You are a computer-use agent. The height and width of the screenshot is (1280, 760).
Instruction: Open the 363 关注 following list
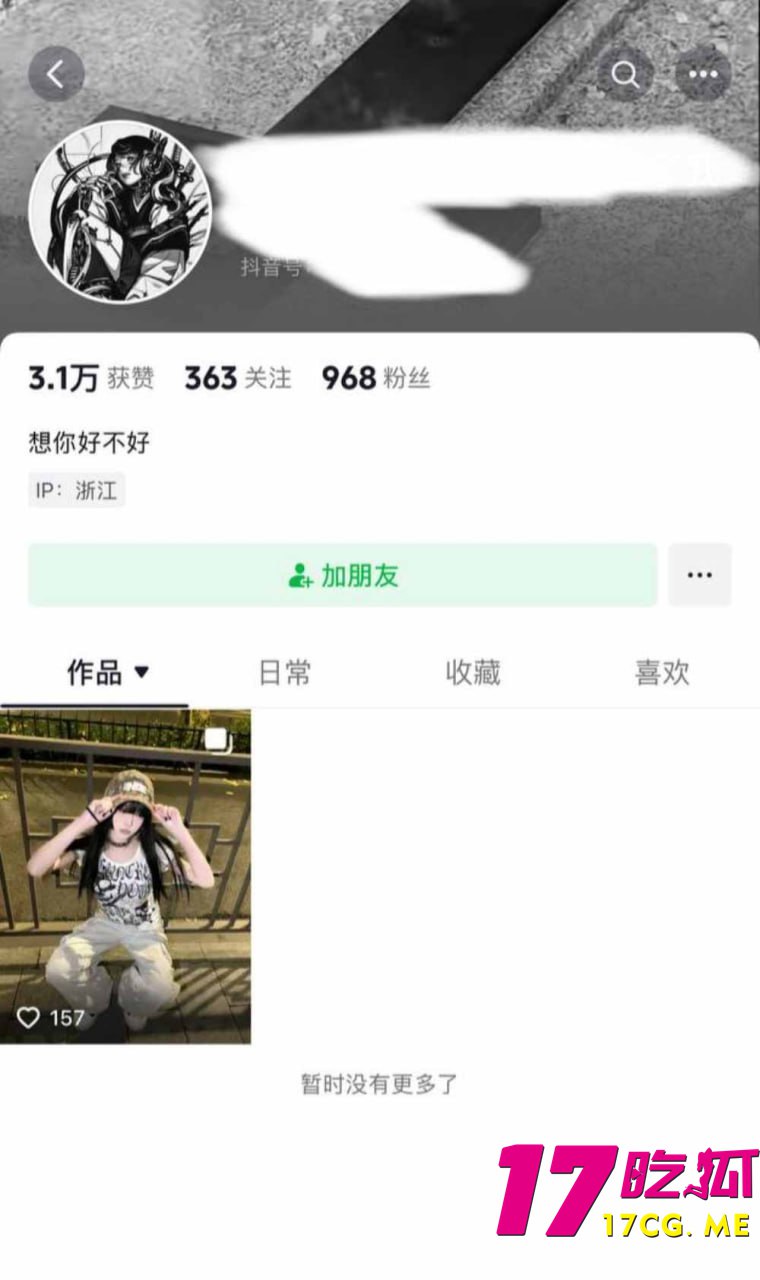pyautogui.click(x=238, y=378)
